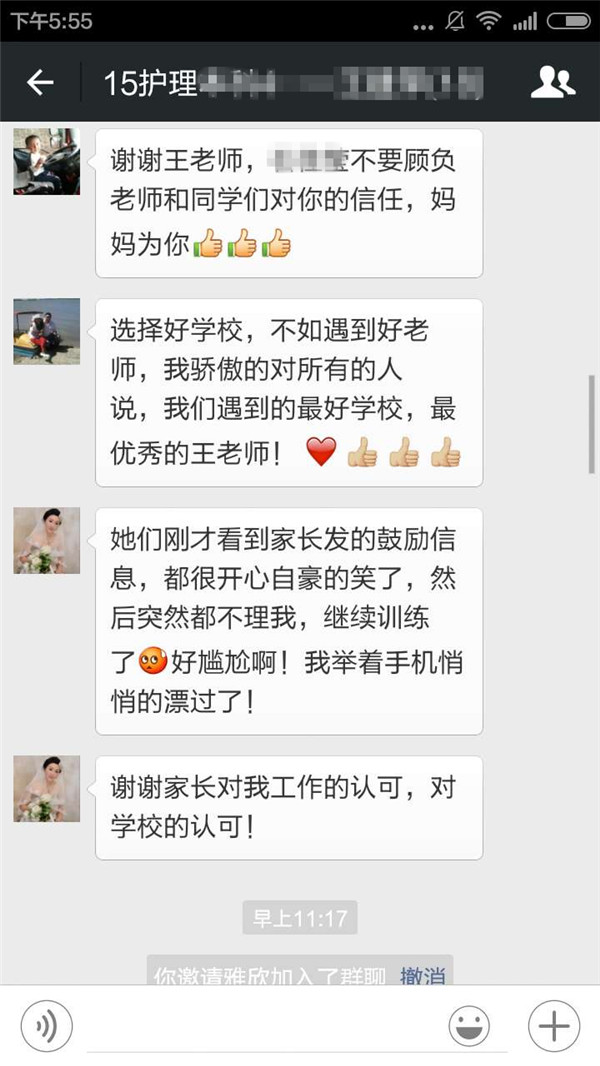Image resolution: width=600 pixels, height=1066 pixels.
Task: Open avatar beside 选择好学校 message
Action: (x=47, y=331)
